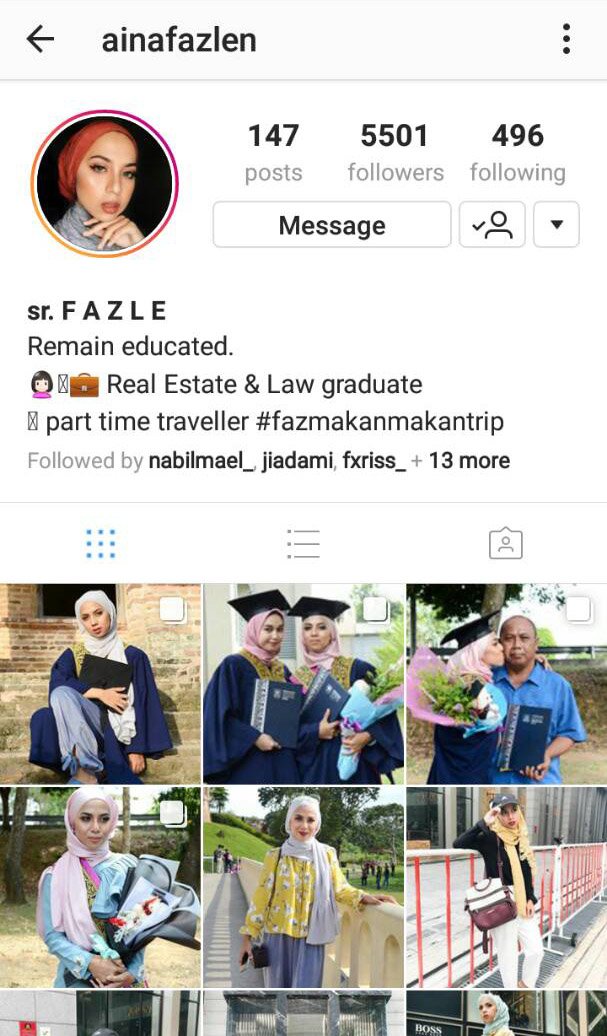Open the 496 following list
Viewport: 607px width, 1036px height.
(517, 153)
